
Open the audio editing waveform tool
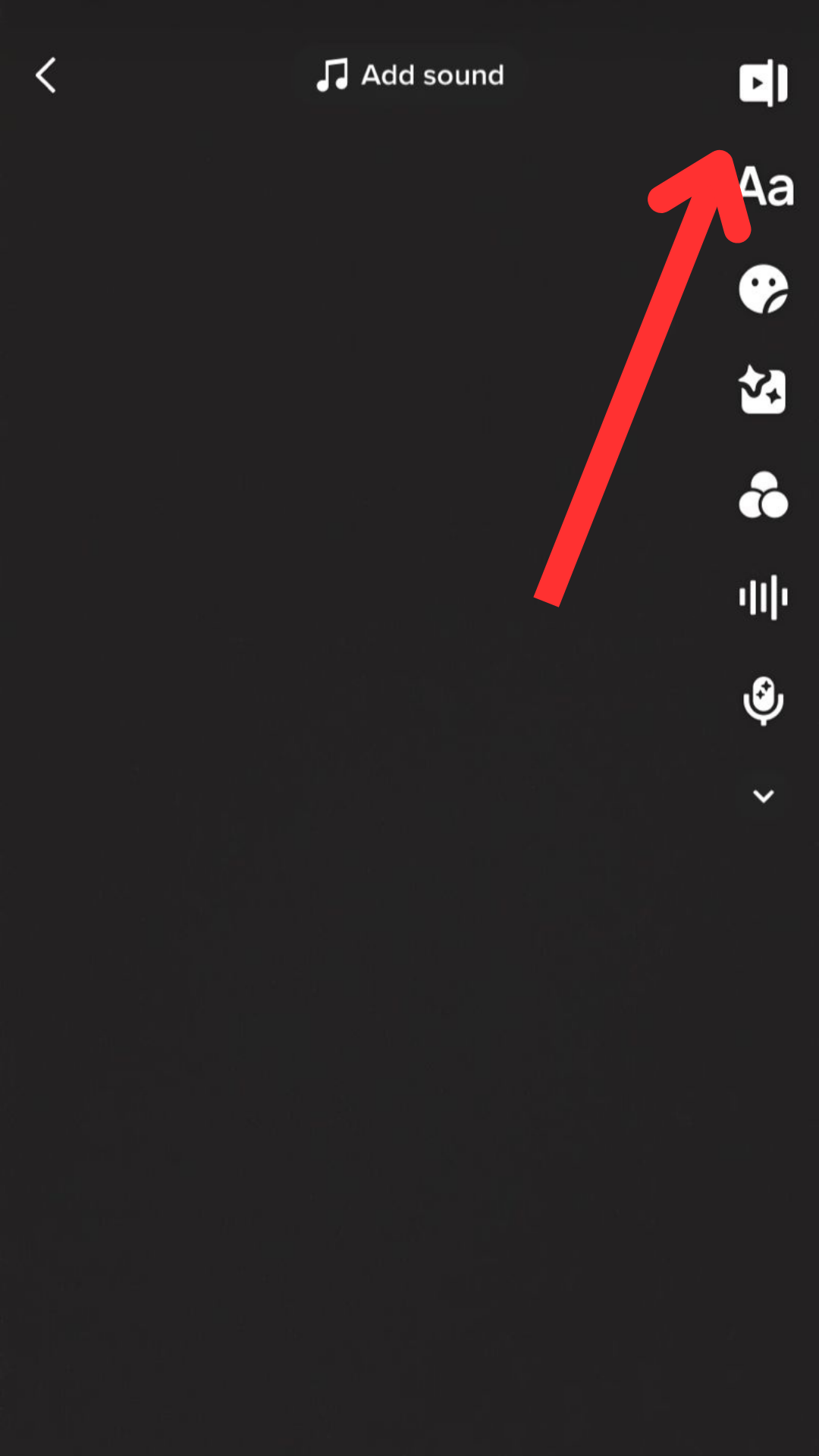point(763,598)
